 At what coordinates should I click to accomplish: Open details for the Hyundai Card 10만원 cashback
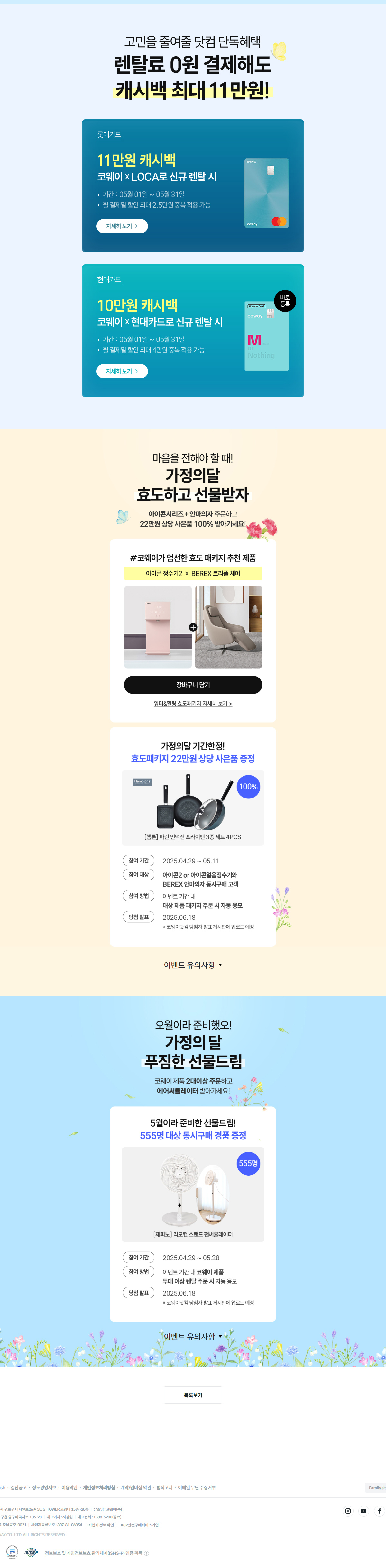[122, 371]
